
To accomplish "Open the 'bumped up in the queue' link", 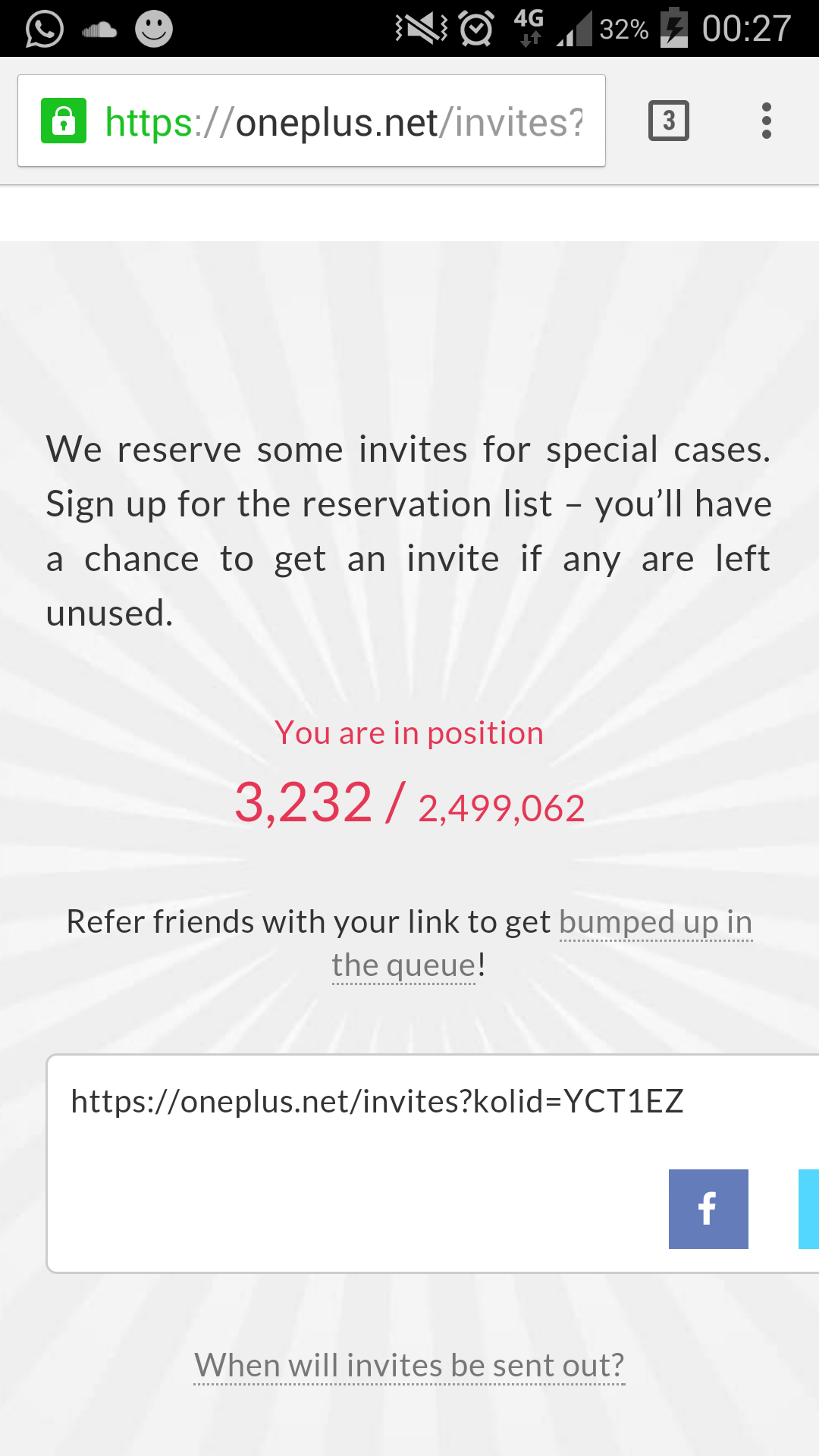I will click(x=541, y=944).
